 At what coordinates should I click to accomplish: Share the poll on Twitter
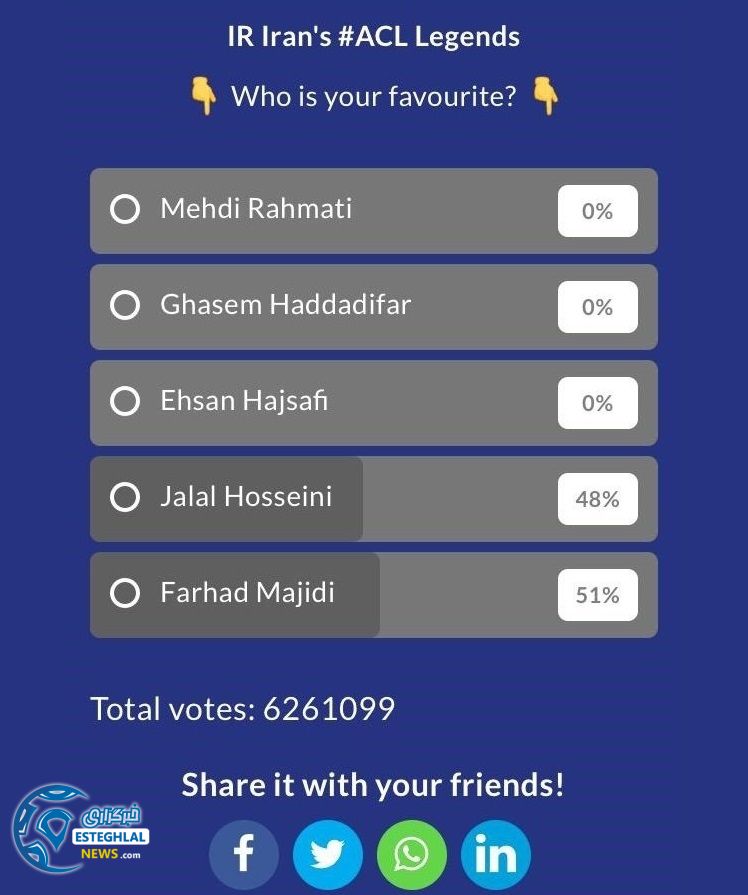(x=327, y=855)
